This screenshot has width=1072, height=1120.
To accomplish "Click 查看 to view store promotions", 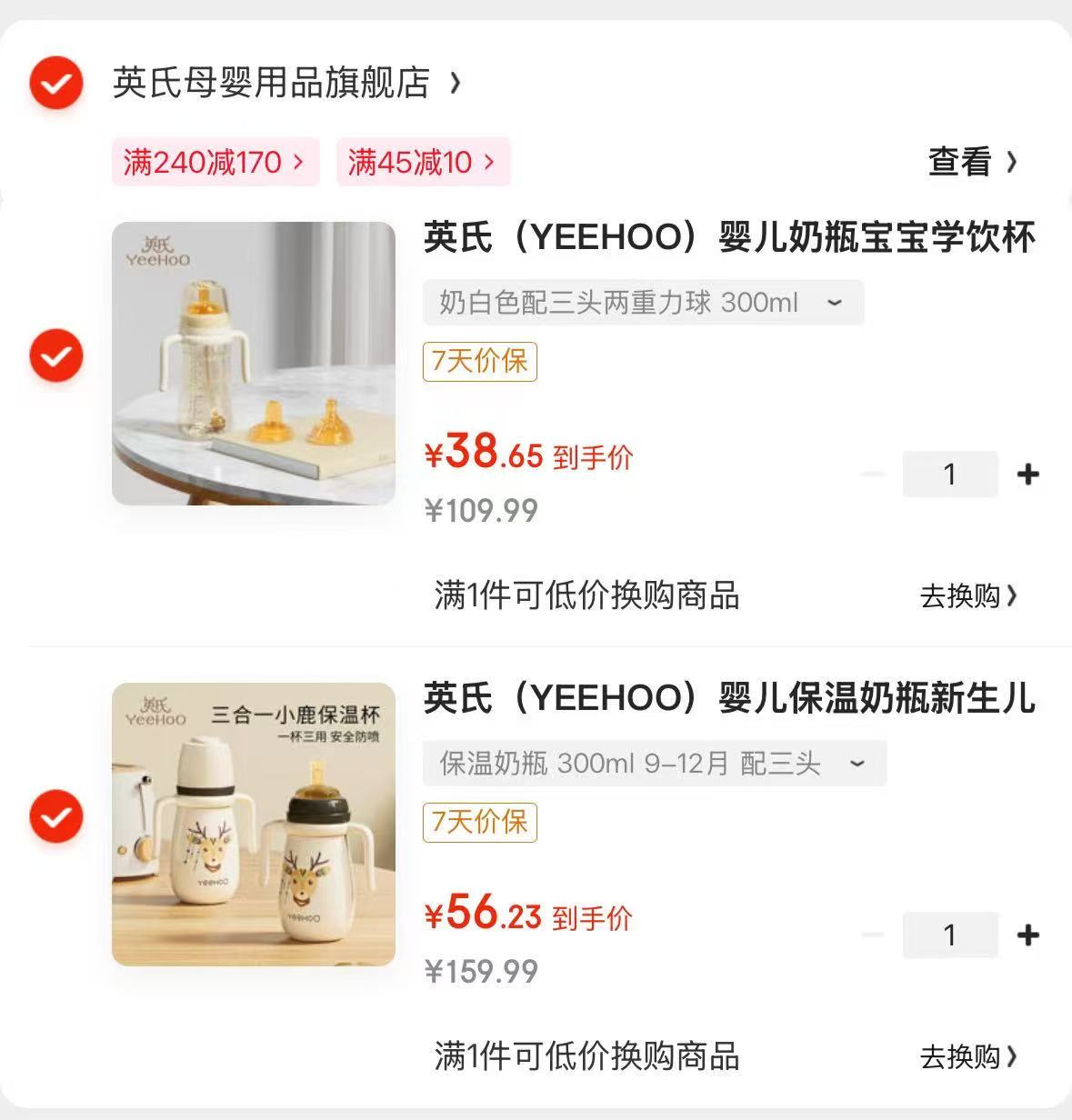I will [x=963, y=162].
